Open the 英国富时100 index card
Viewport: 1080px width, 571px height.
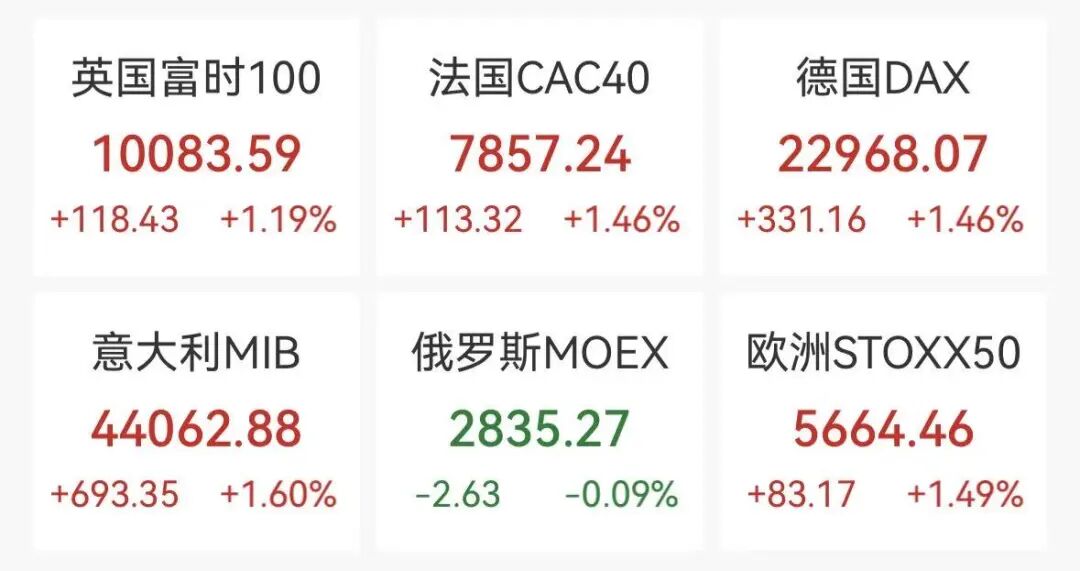[196, 150]
